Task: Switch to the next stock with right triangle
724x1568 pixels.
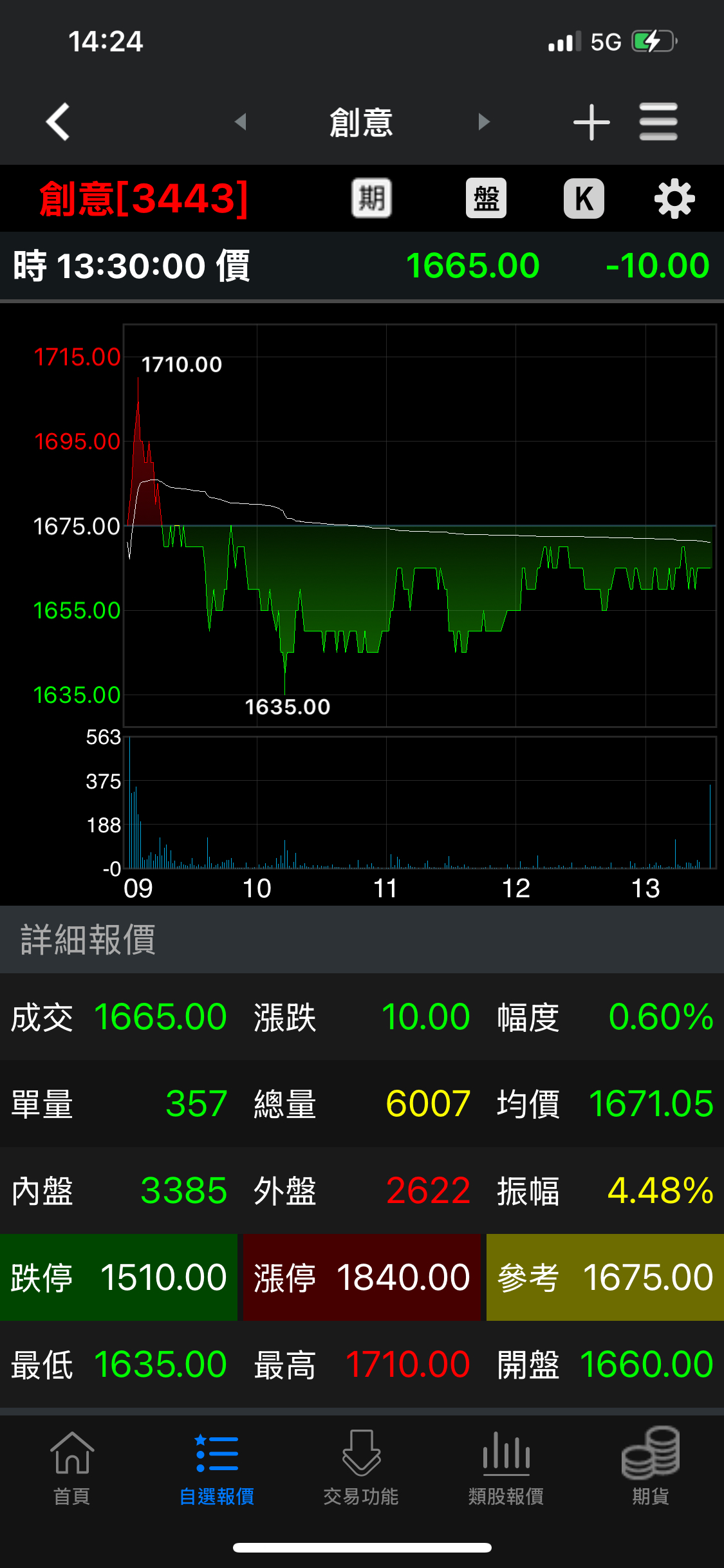Action: [484, 122]
